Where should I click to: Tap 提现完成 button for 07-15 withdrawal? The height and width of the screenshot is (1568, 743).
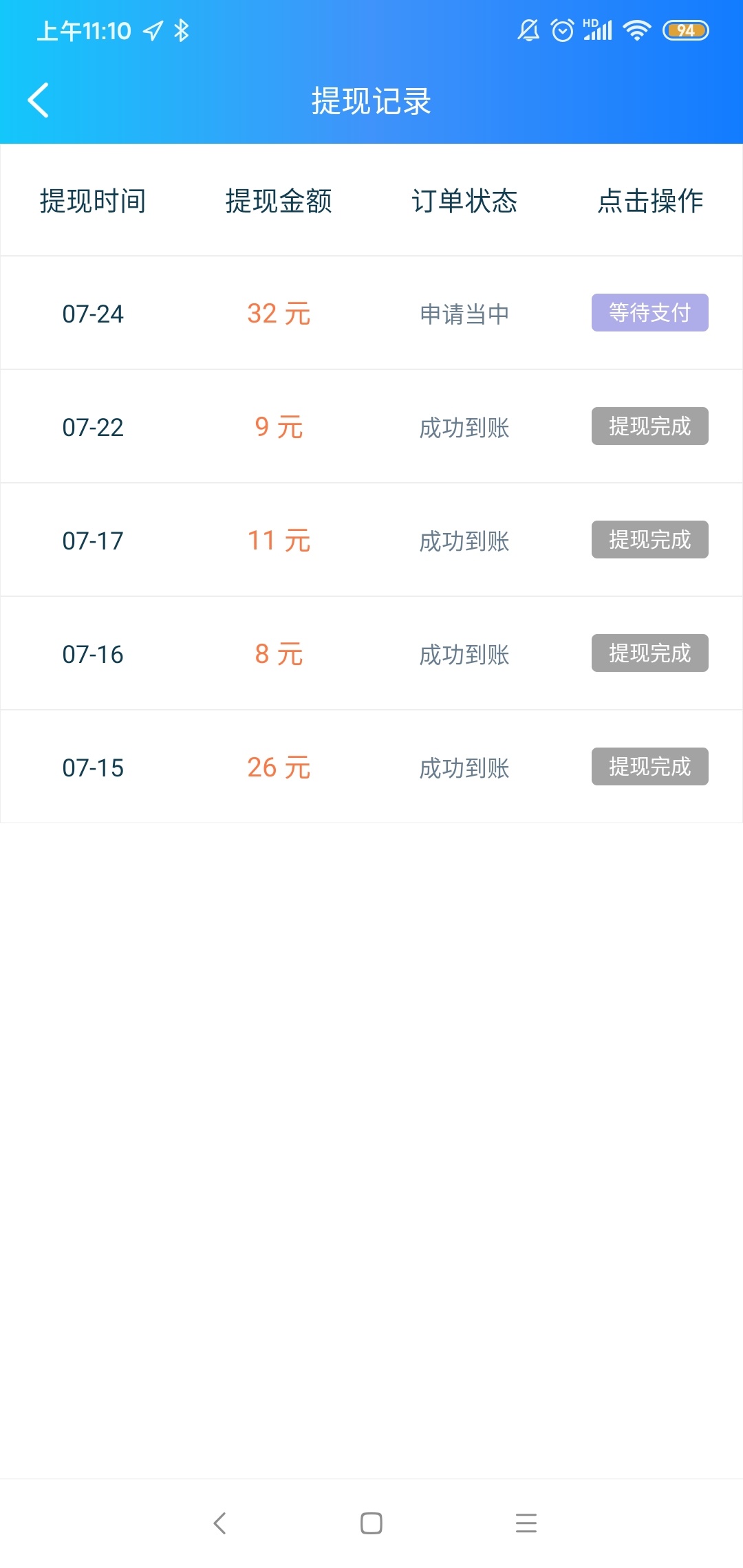click(x=649, y=767)
